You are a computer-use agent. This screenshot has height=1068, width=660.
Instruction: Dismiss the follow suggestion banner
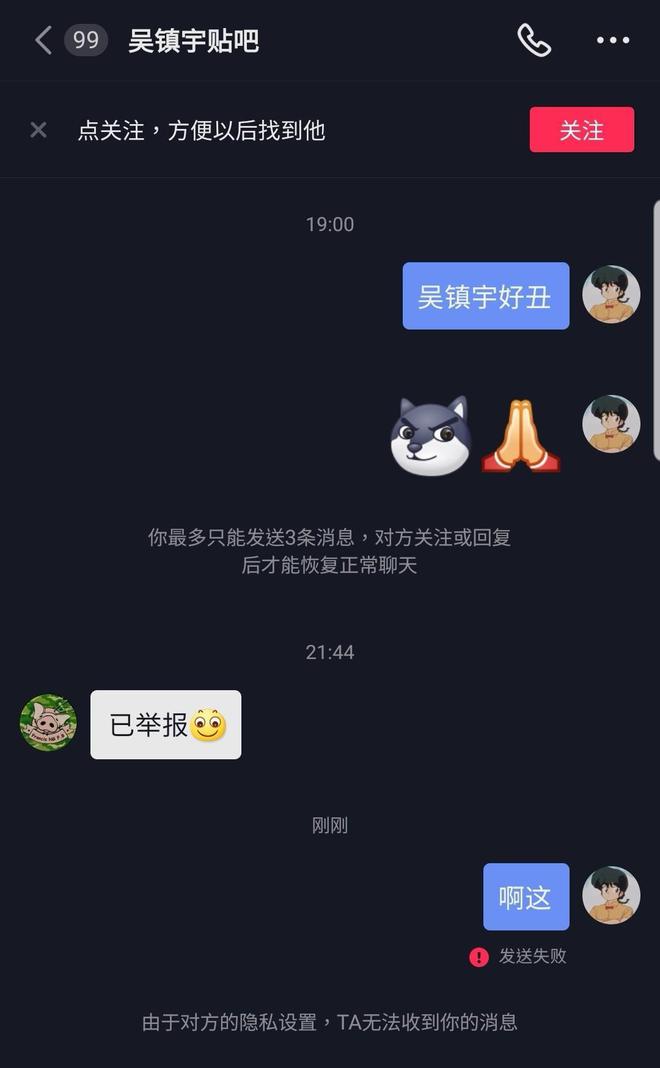coord(38,130)
